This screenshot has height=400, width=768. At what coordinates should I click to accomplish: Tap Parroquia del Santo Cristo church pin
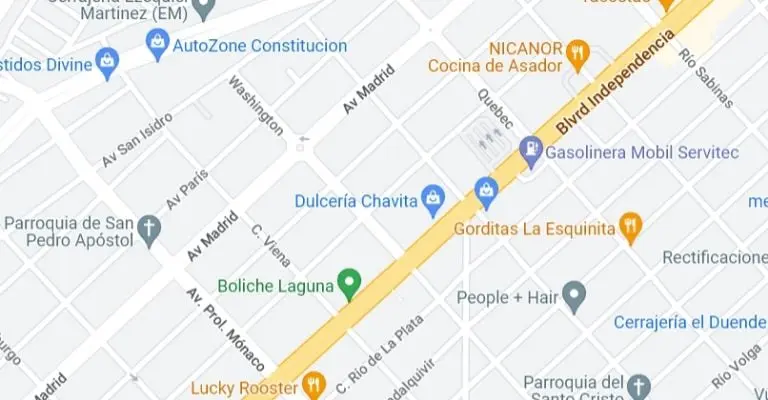639,385
